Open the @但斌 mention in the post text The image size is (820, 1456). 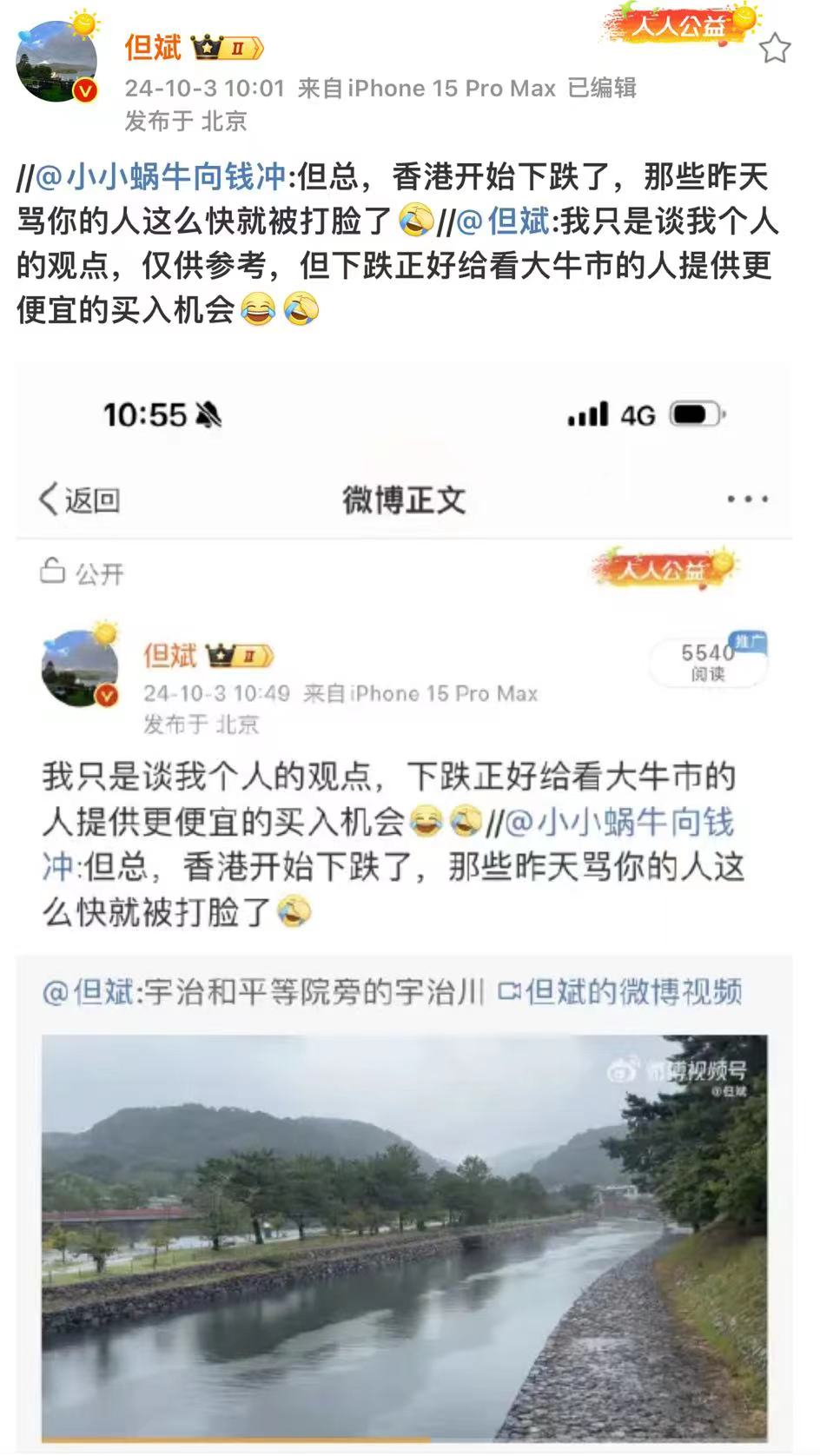(x=502, y=222)
